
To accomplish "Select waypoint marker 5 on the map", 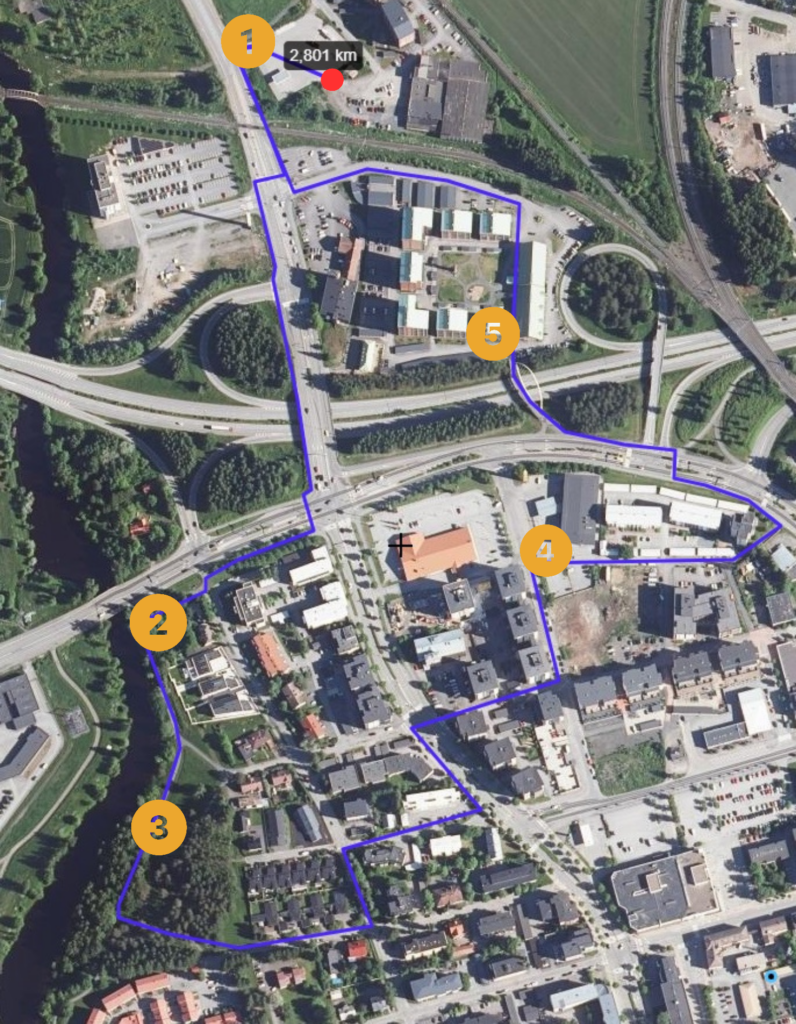I will [493, 333].
